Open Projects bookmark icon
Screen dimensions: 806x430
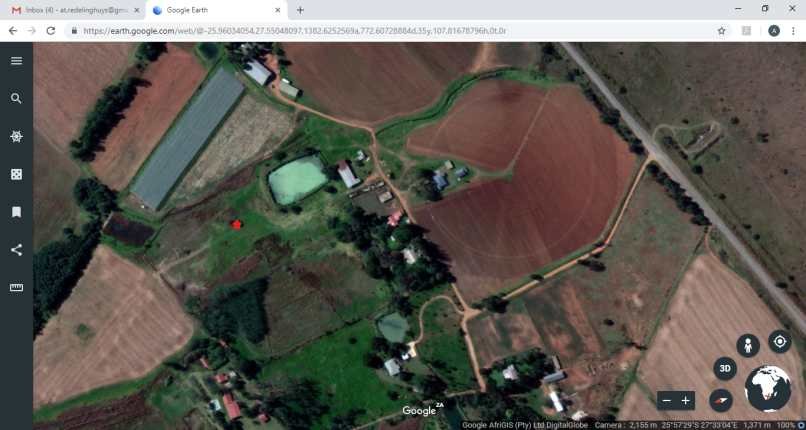pyautogui.click(x=16, y=212)
